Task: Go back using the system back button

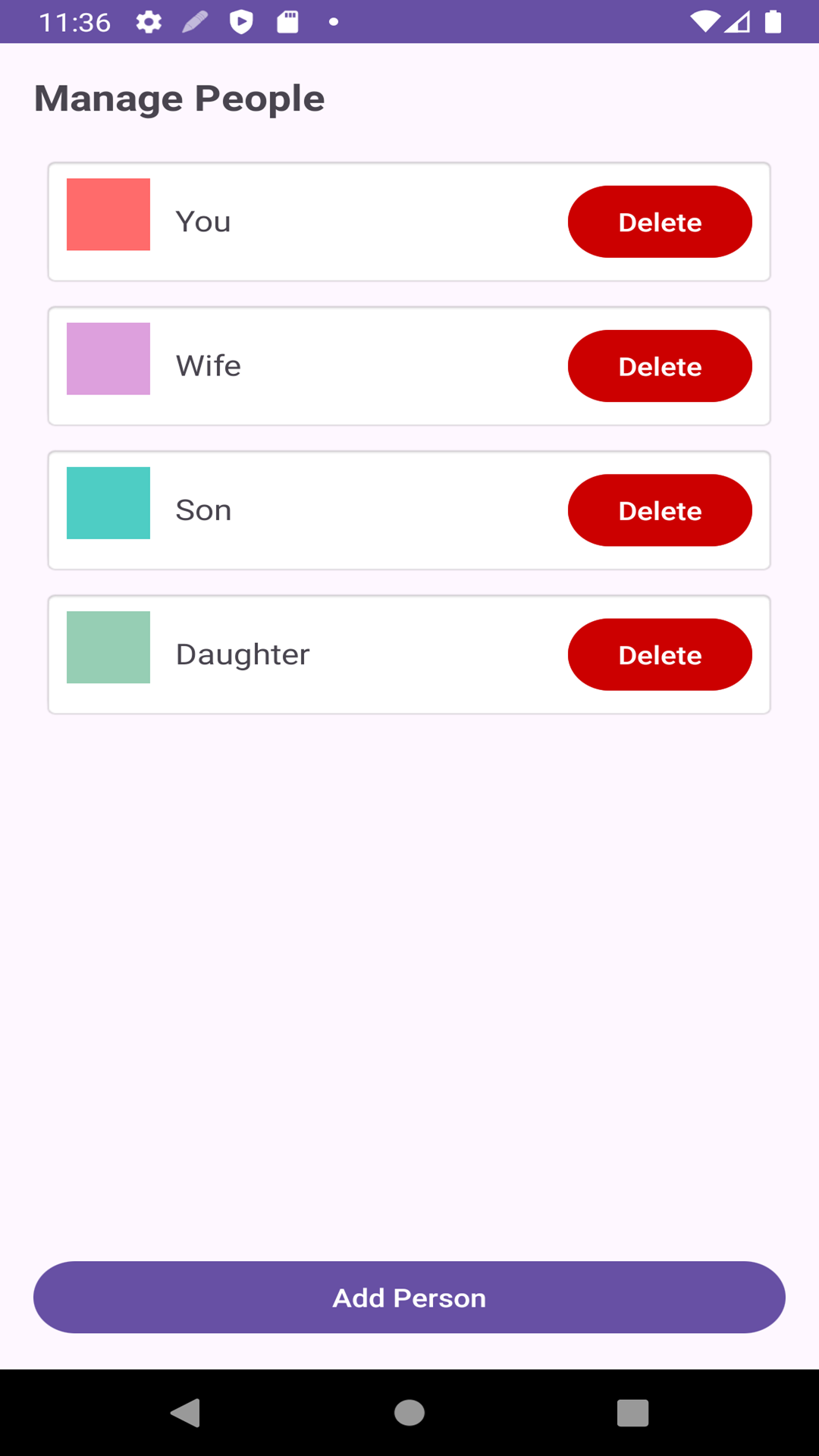Action: (x=186, y=1413)
